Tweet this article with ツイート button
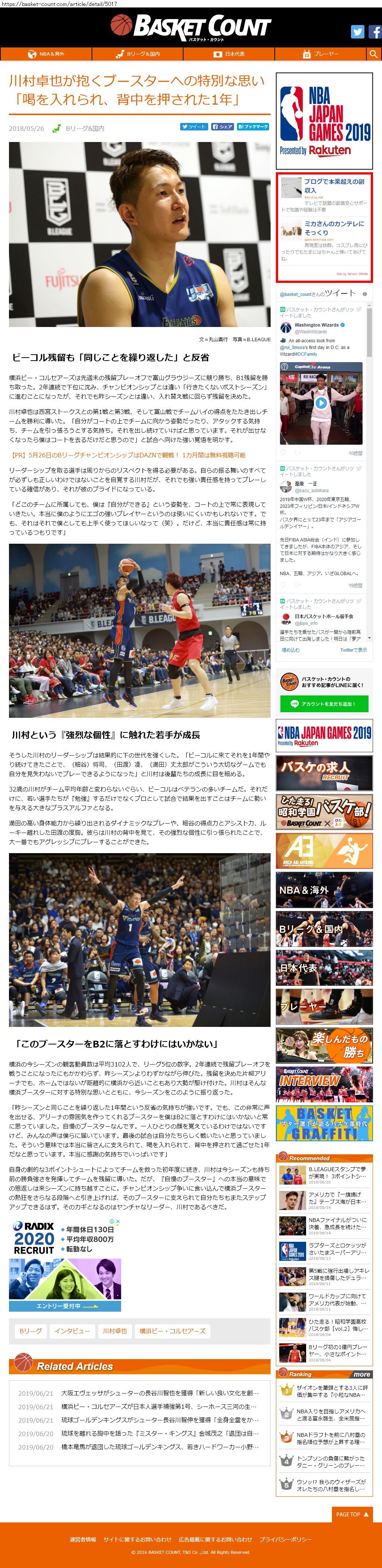Viewport: 382px width, 1568px height. (193, 127)
